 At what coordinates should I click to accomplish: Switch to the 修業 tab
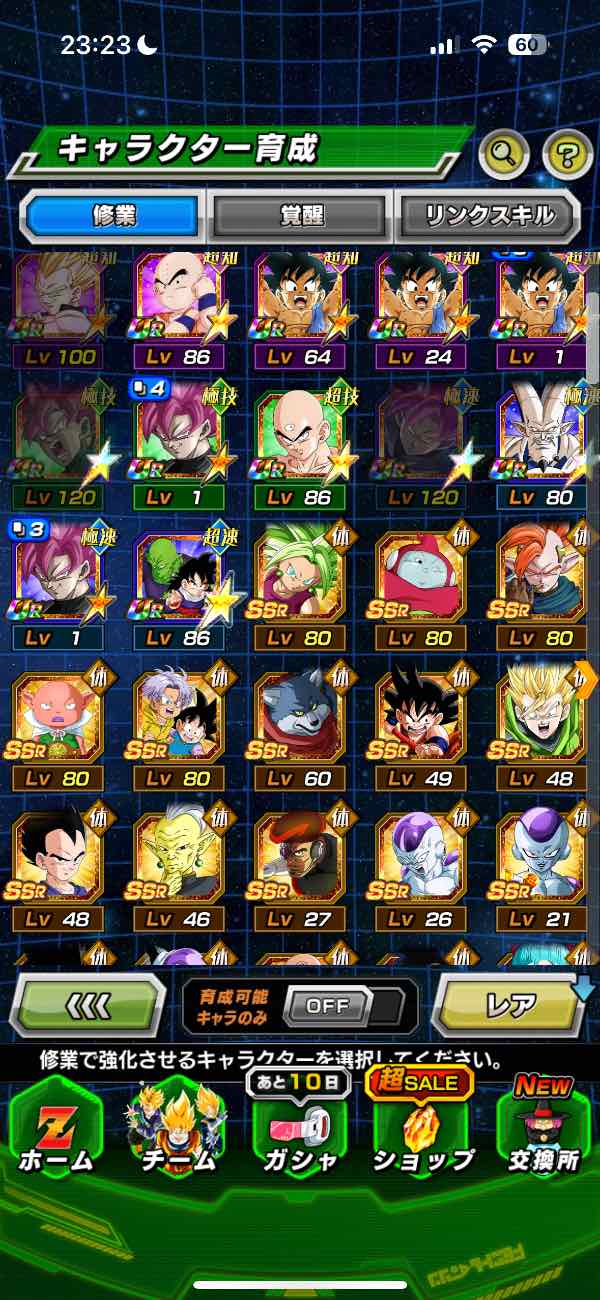point(113,216)
